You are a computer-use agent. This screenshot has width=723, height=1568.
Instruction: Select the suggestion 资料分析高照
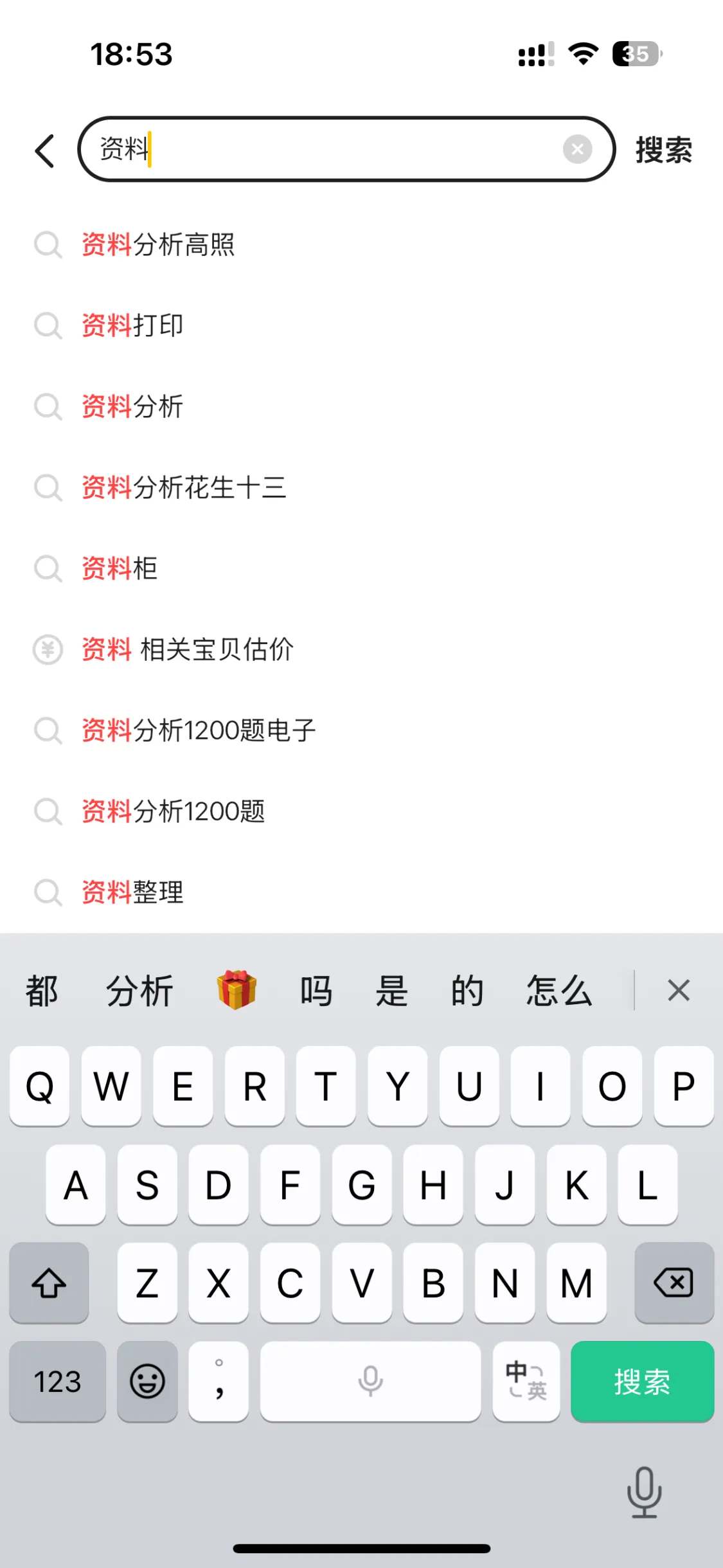(159, 245)
